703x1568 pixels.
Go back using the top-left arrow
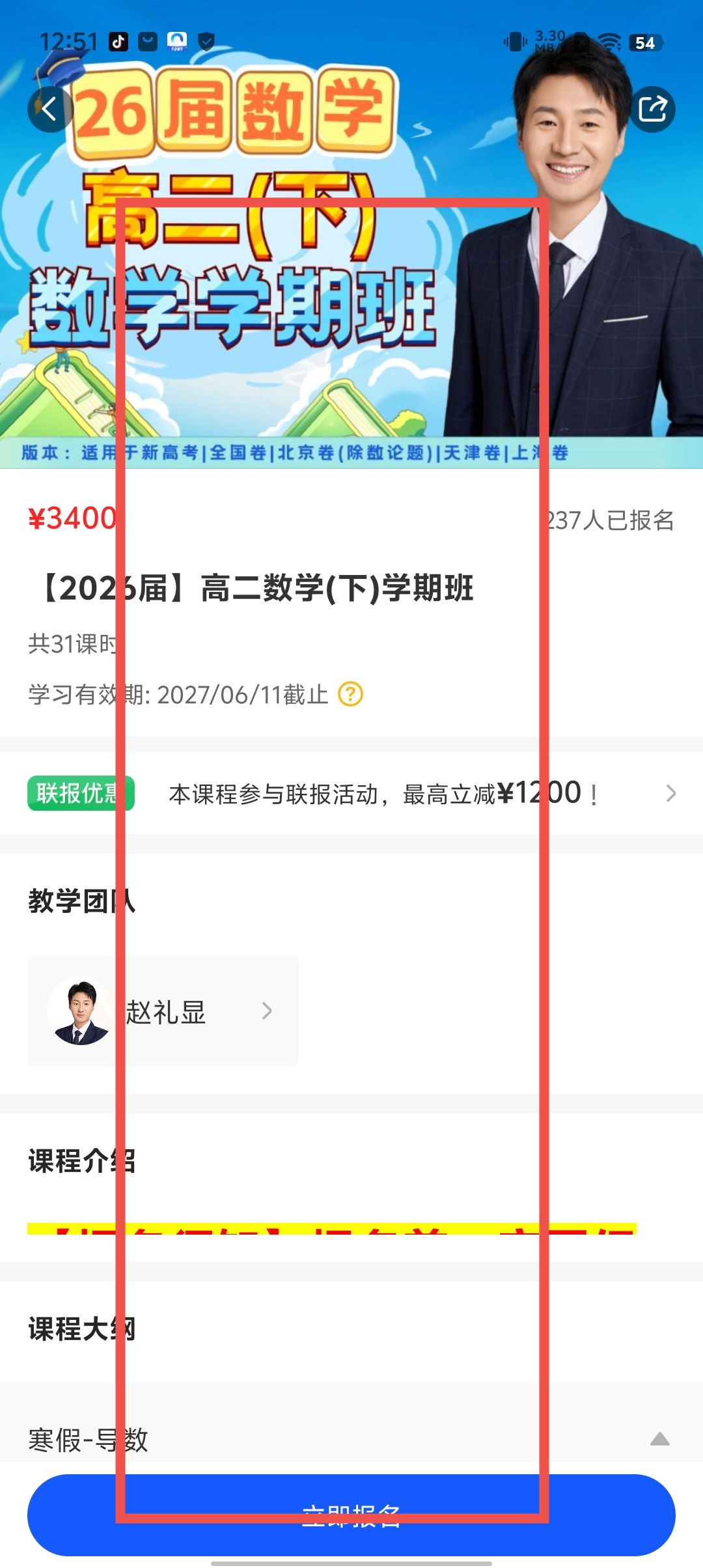coord(49,109)
